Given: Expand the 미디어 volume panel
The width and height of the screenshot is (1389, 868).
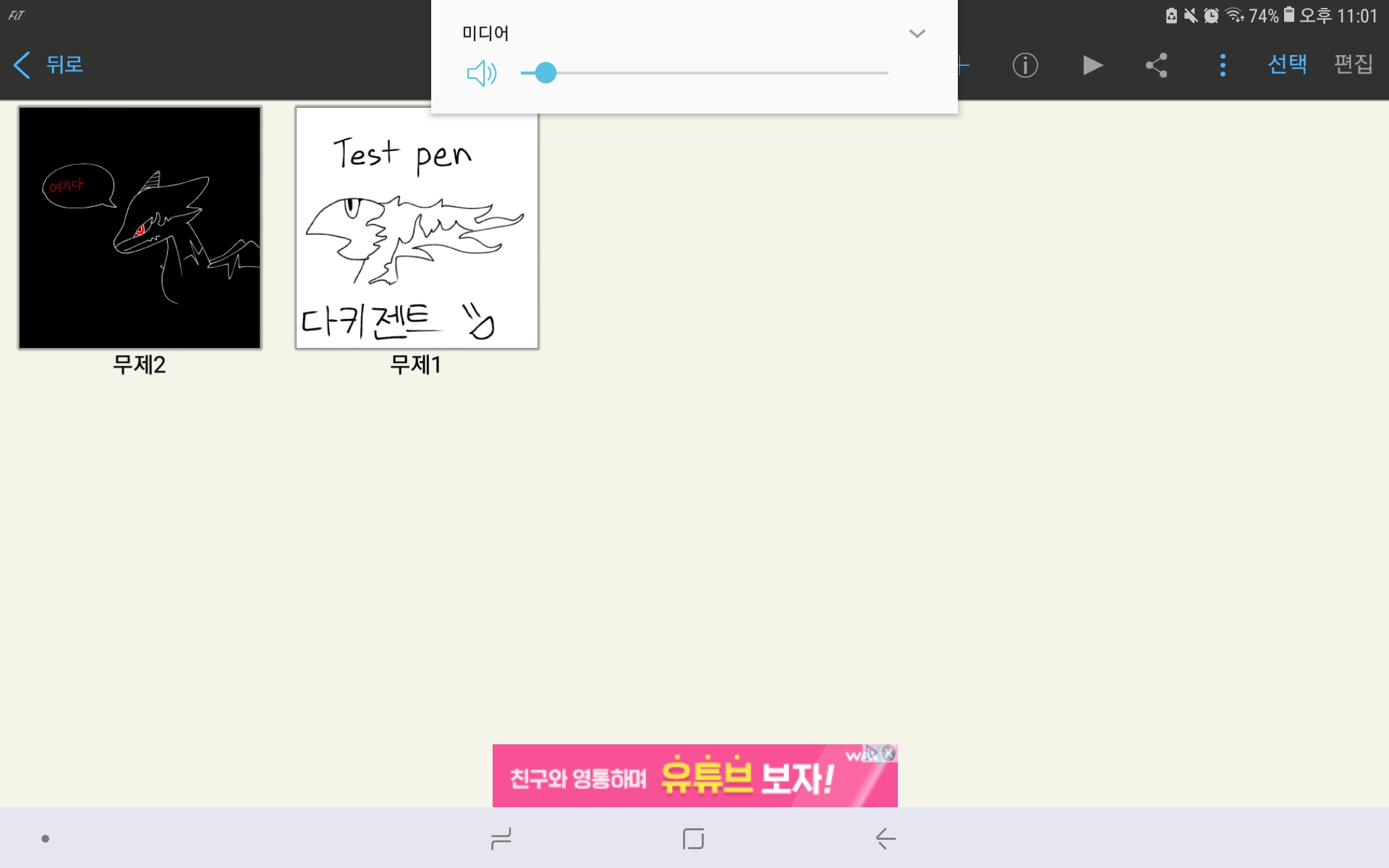Looking at the screenshot, I should click(917, 33).
